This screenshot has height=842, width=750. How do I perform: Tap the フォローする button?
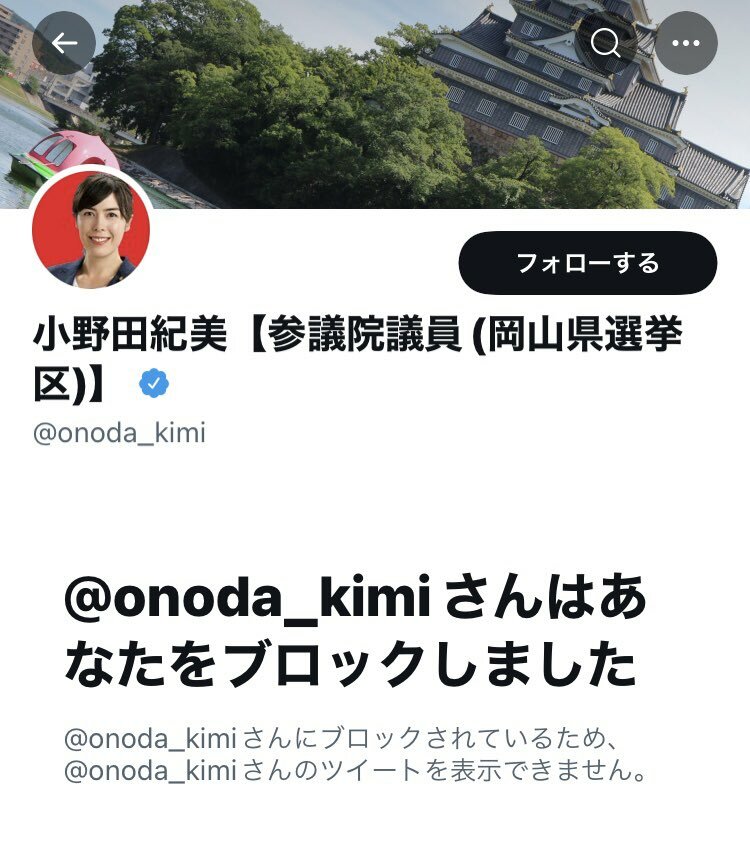[587, 263]
